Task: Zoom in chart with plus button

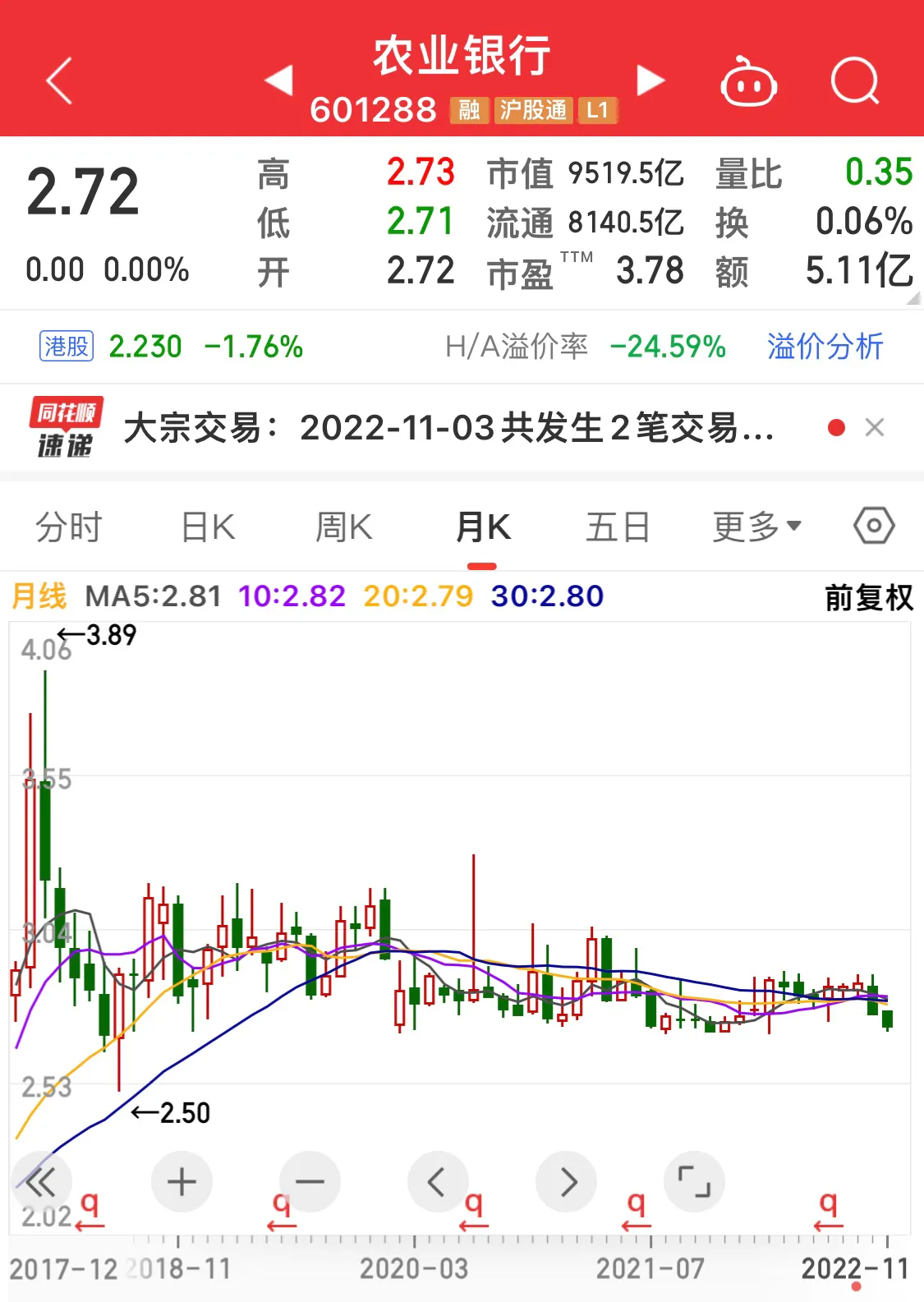Action: tap(182, 1182)
